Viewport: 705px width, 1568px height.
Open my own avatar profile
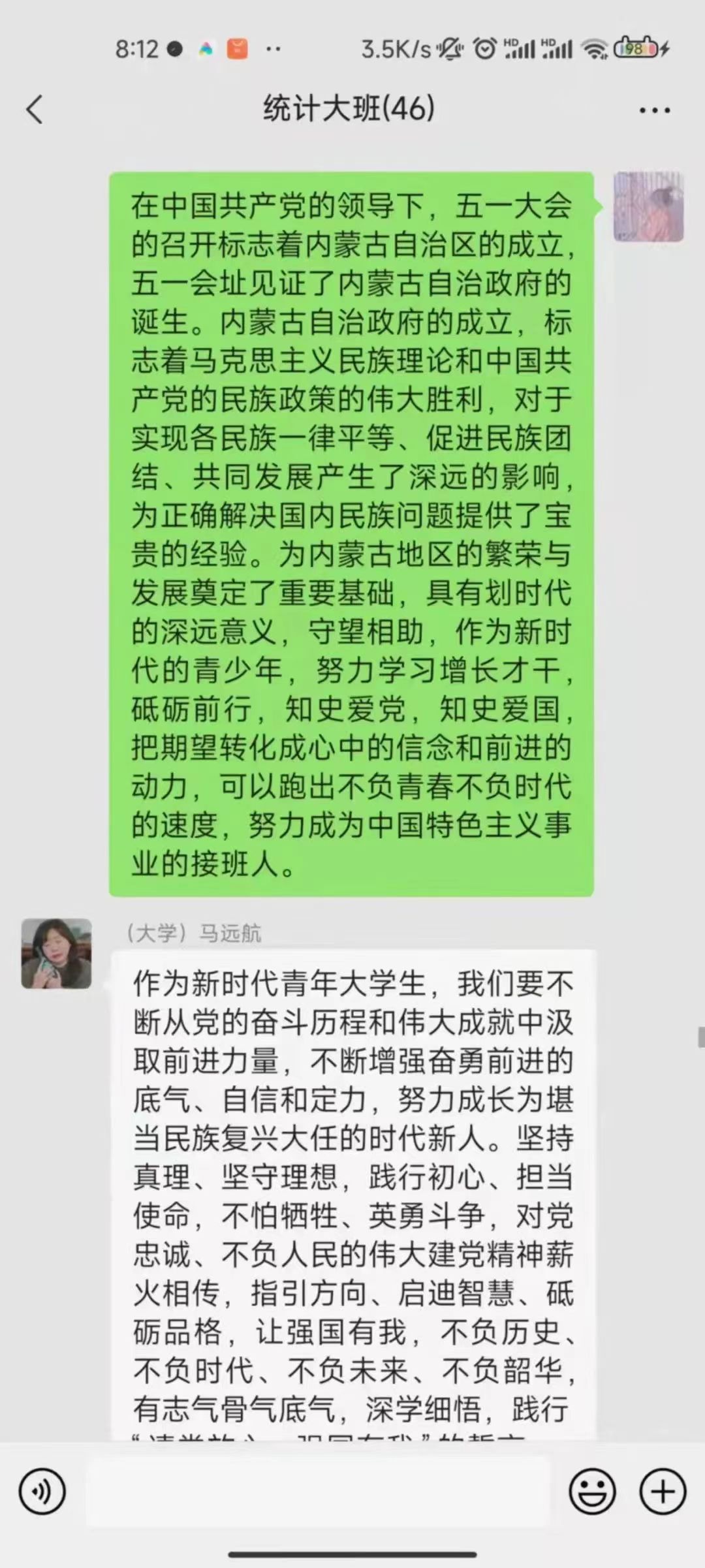click(x=648, y=207)
